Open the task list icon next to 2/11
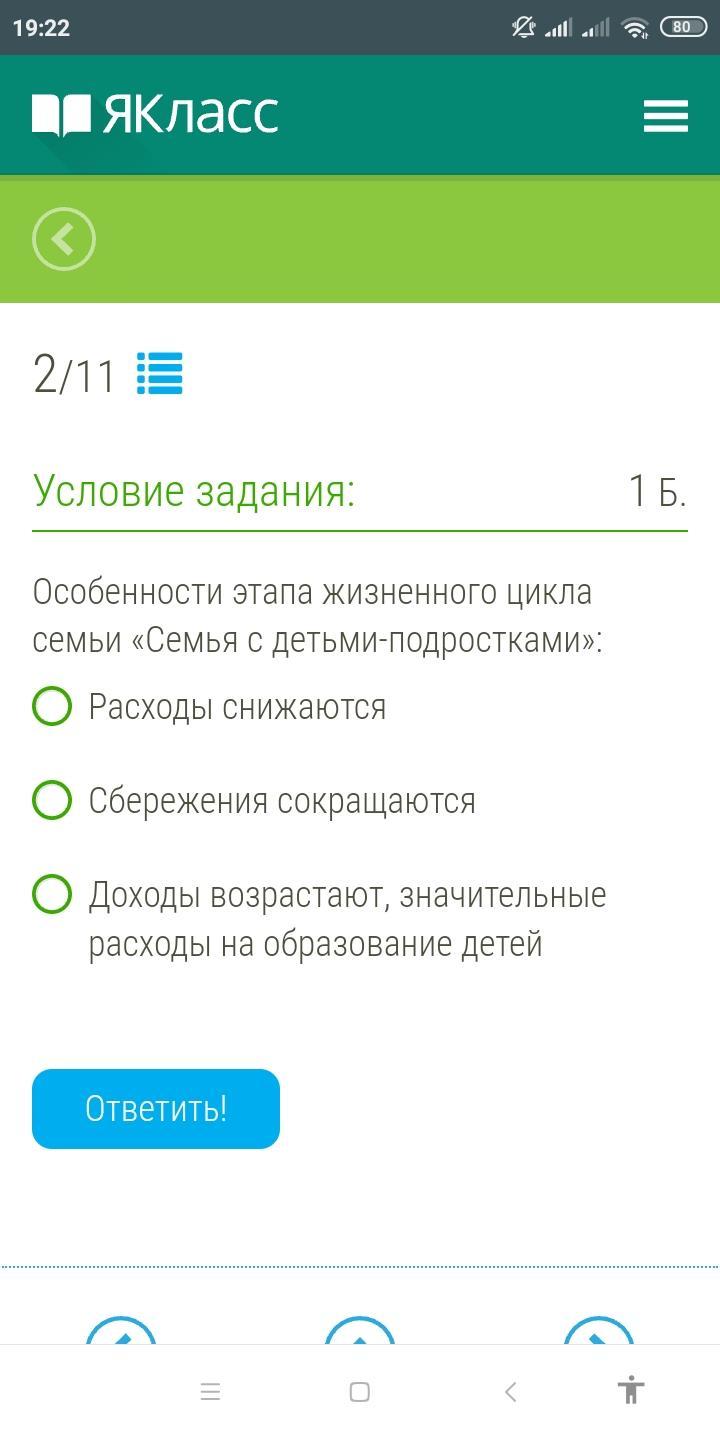The height and width of the screenshot is (1440, 720). (160, 373)
